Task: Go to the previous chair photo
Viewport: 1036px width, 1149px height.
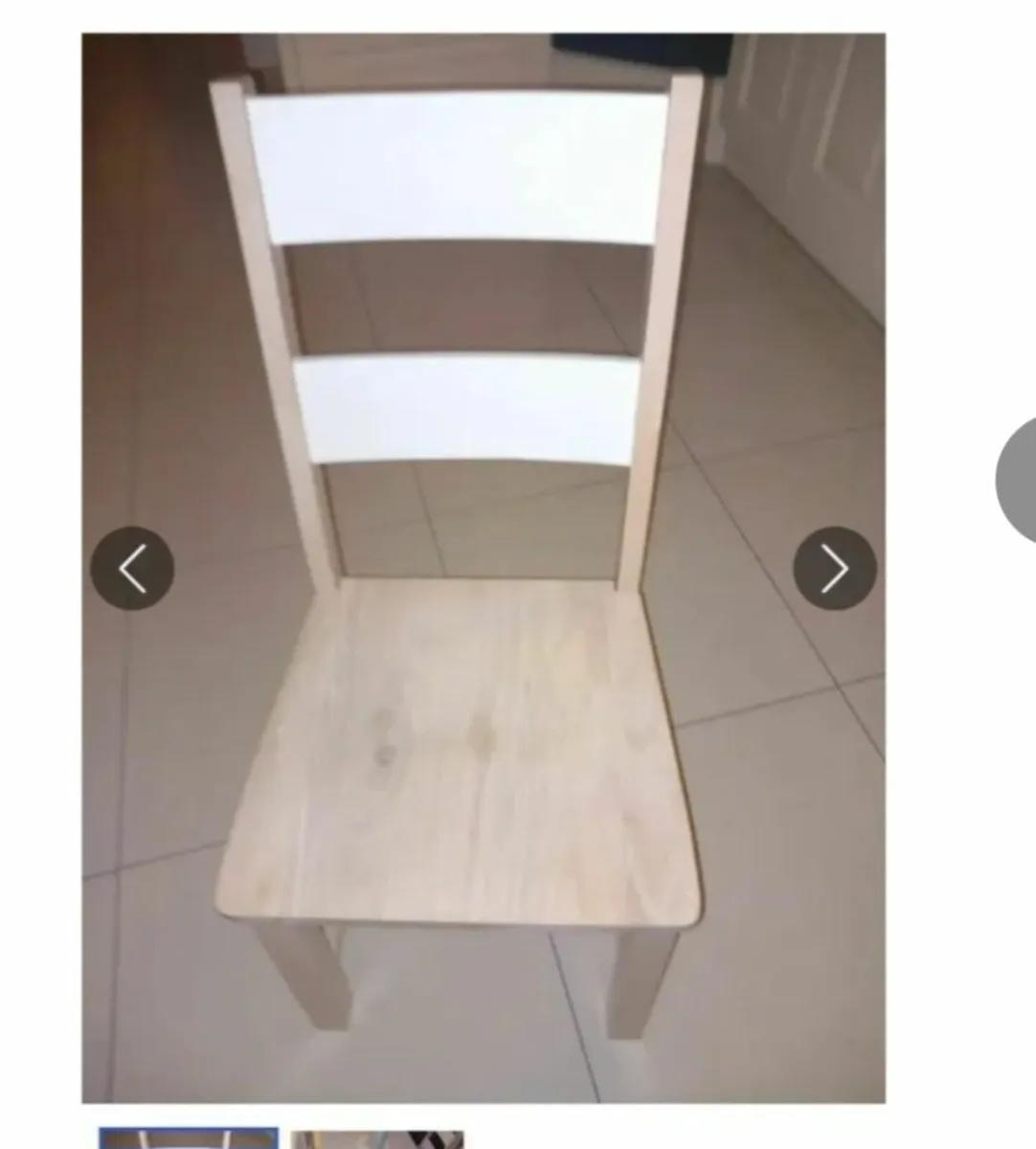Action: pos(132,569)
